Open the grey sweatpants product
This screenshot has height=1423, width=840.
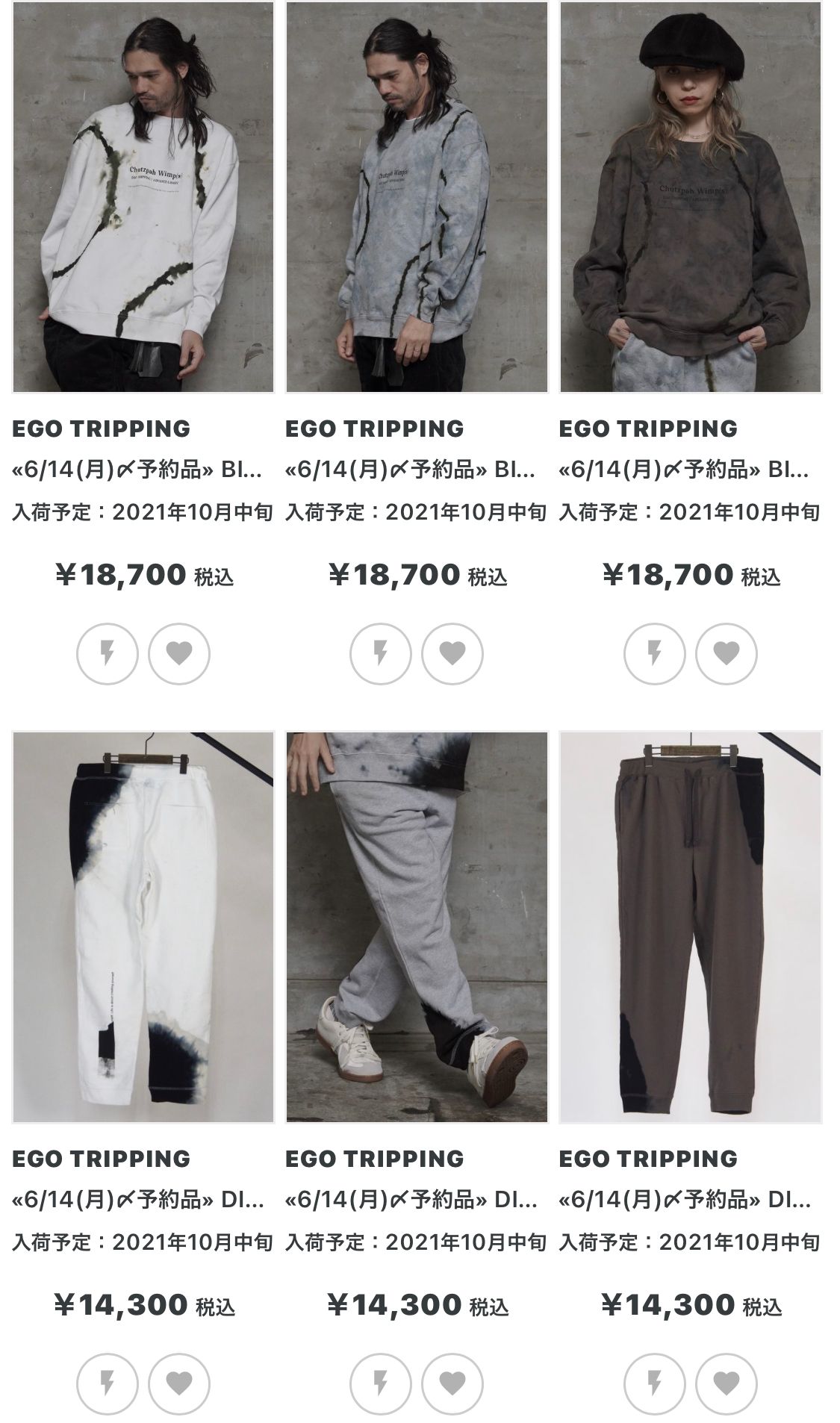click(417, 927)
